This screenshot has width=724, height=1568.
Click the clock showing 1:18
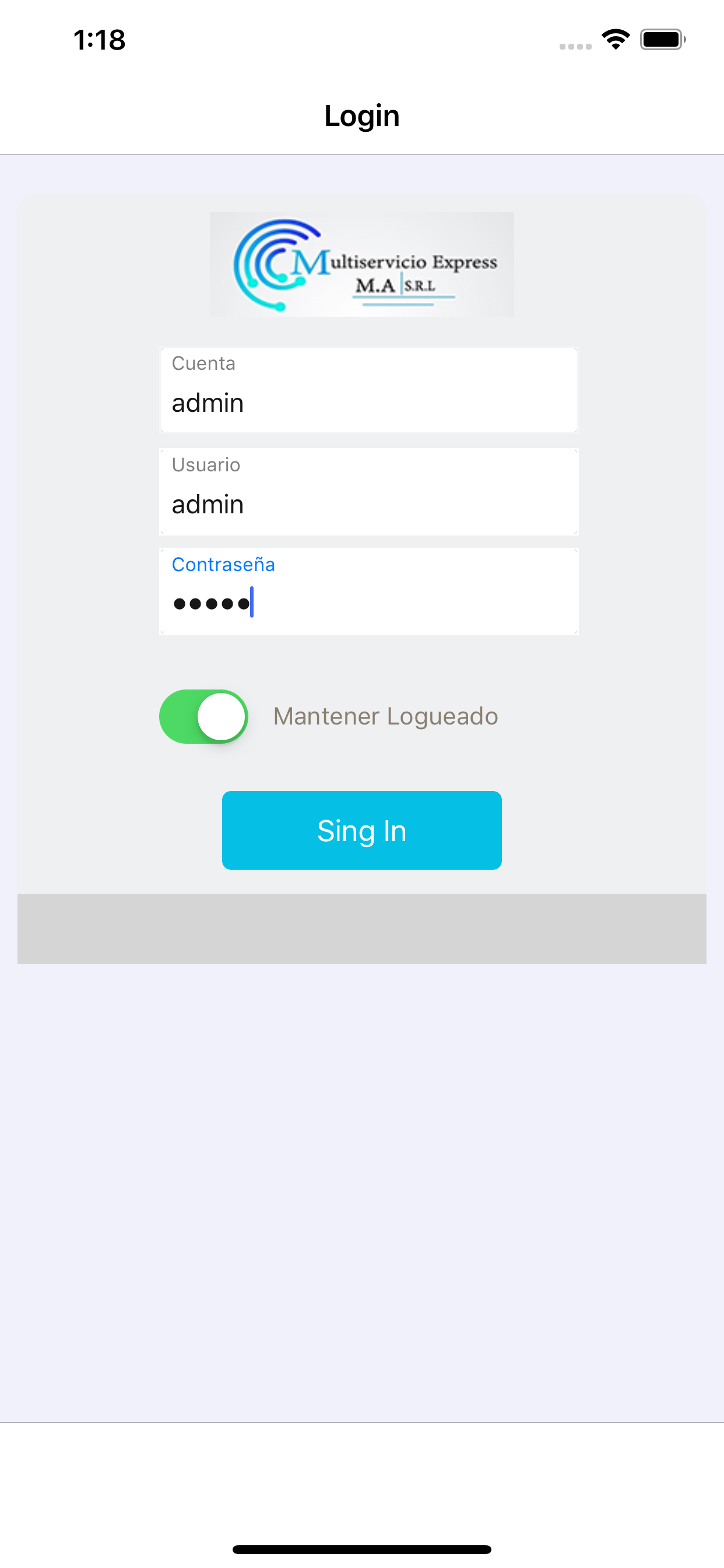click(x=99, y=40)
